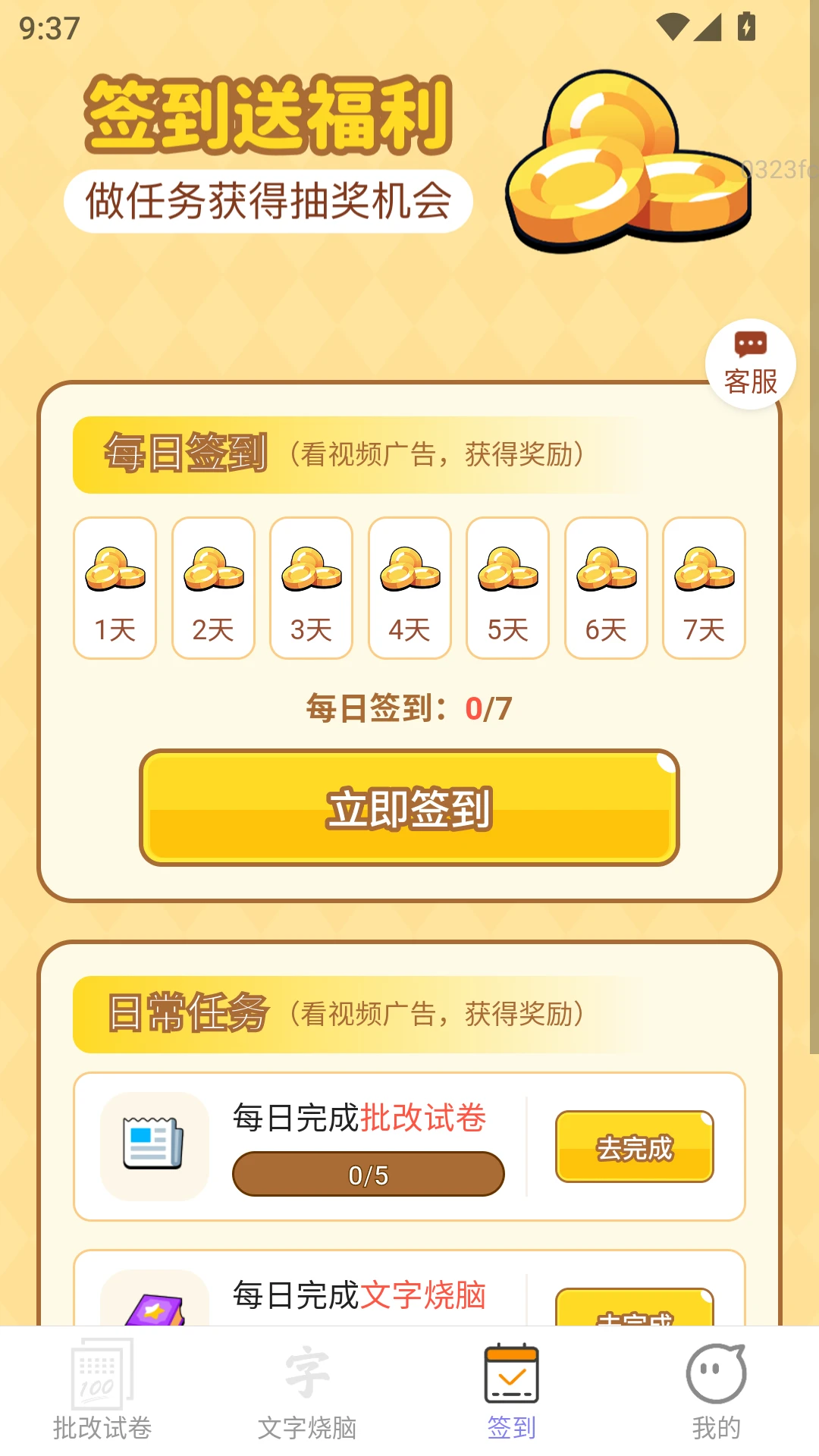This screenshot has width=819, height=1456.
Task: Click the newspaper icon beside 批改试卷 task
Action: coord(152,1145)
